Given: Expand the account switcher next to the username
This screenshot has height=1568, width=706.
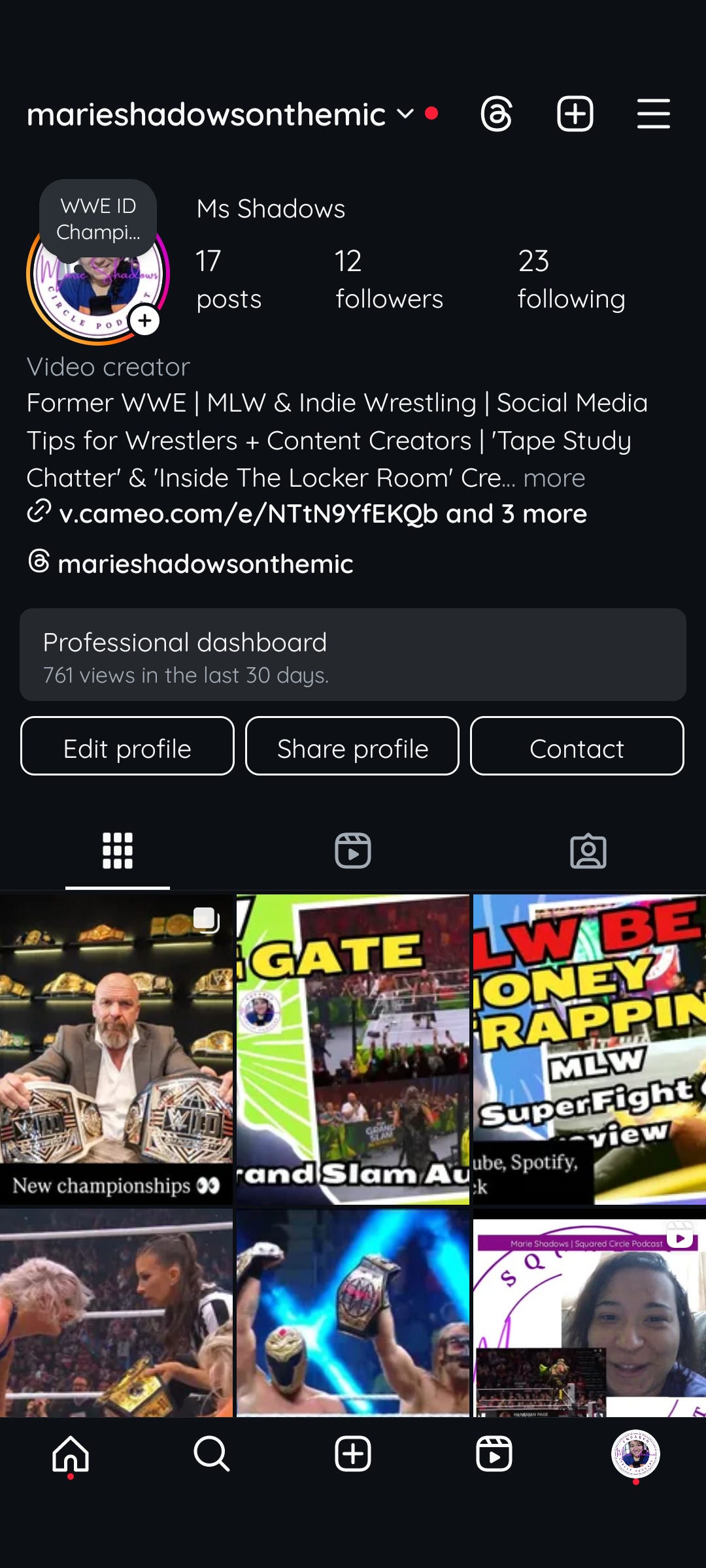Looking at the screenshot, I should pyautogui.click(x=405, y=114).
